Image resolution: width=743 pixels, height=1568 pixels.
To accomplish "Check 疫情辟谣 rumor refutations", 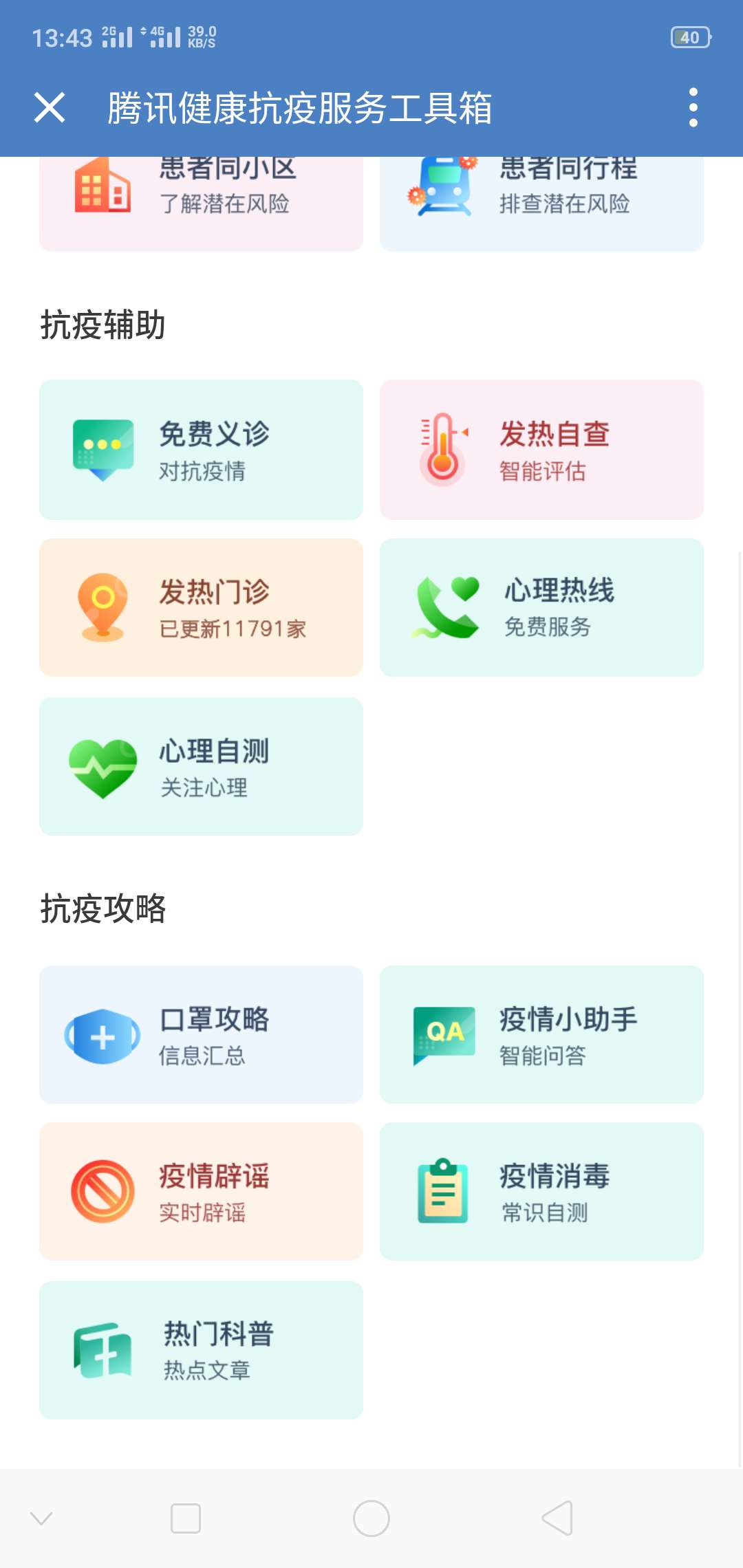I will tap(201, 1192).
